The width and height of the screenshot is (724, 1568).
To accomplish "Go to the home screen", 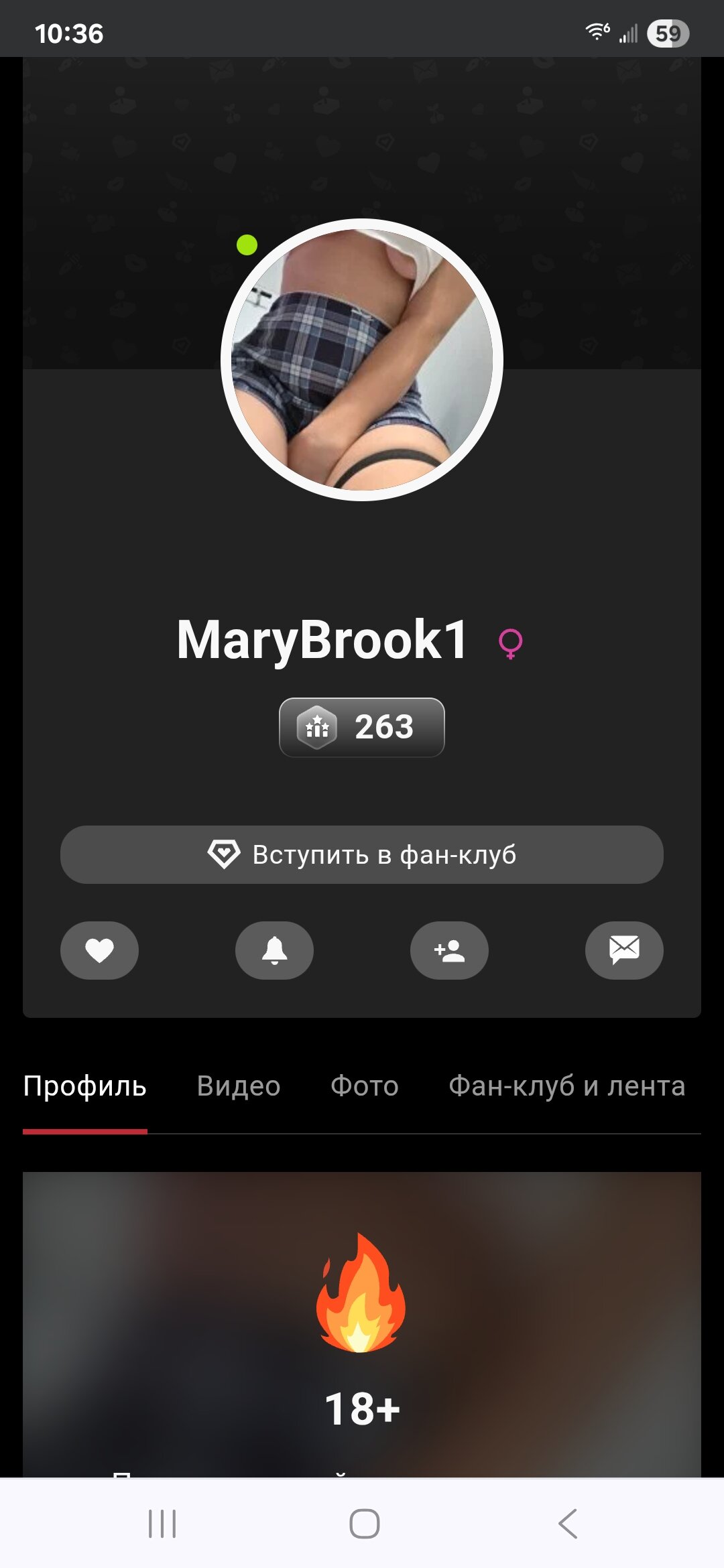I will pyautogui.click(x=365, y=1524).
